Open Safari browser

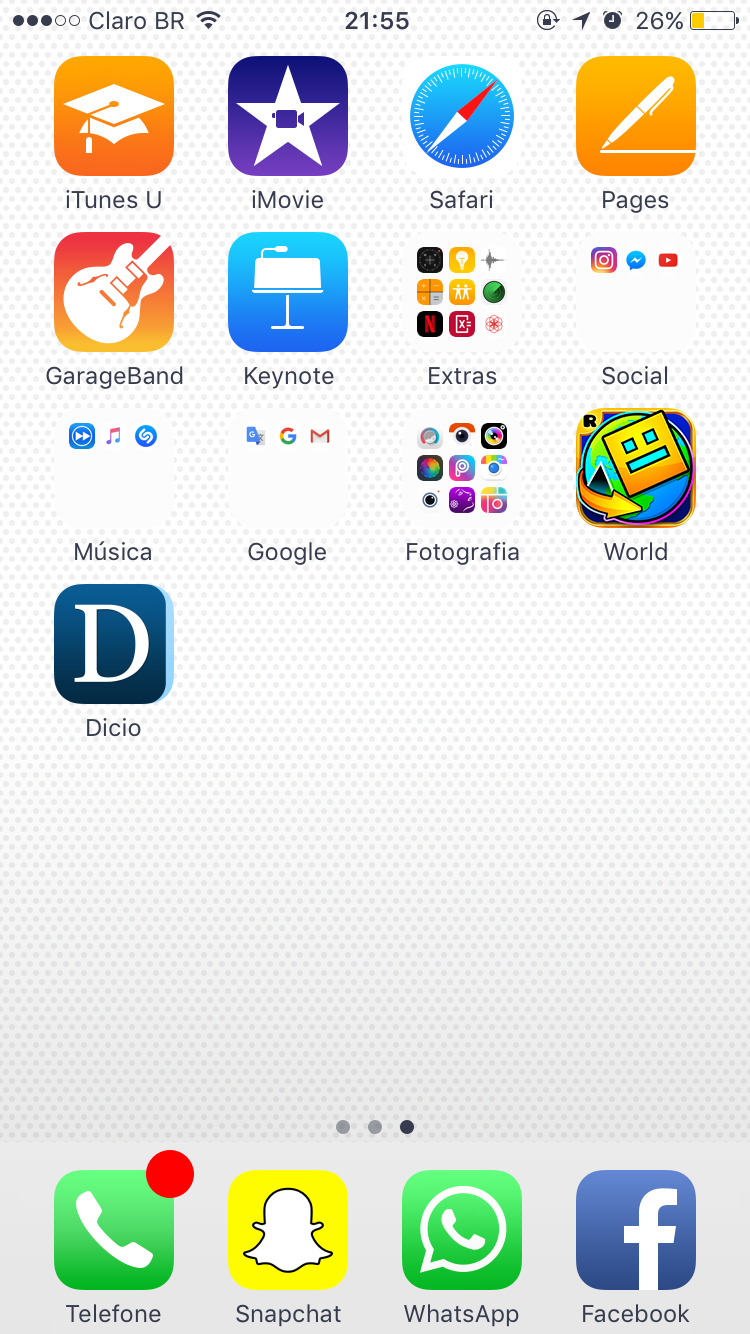pos(462,116)
